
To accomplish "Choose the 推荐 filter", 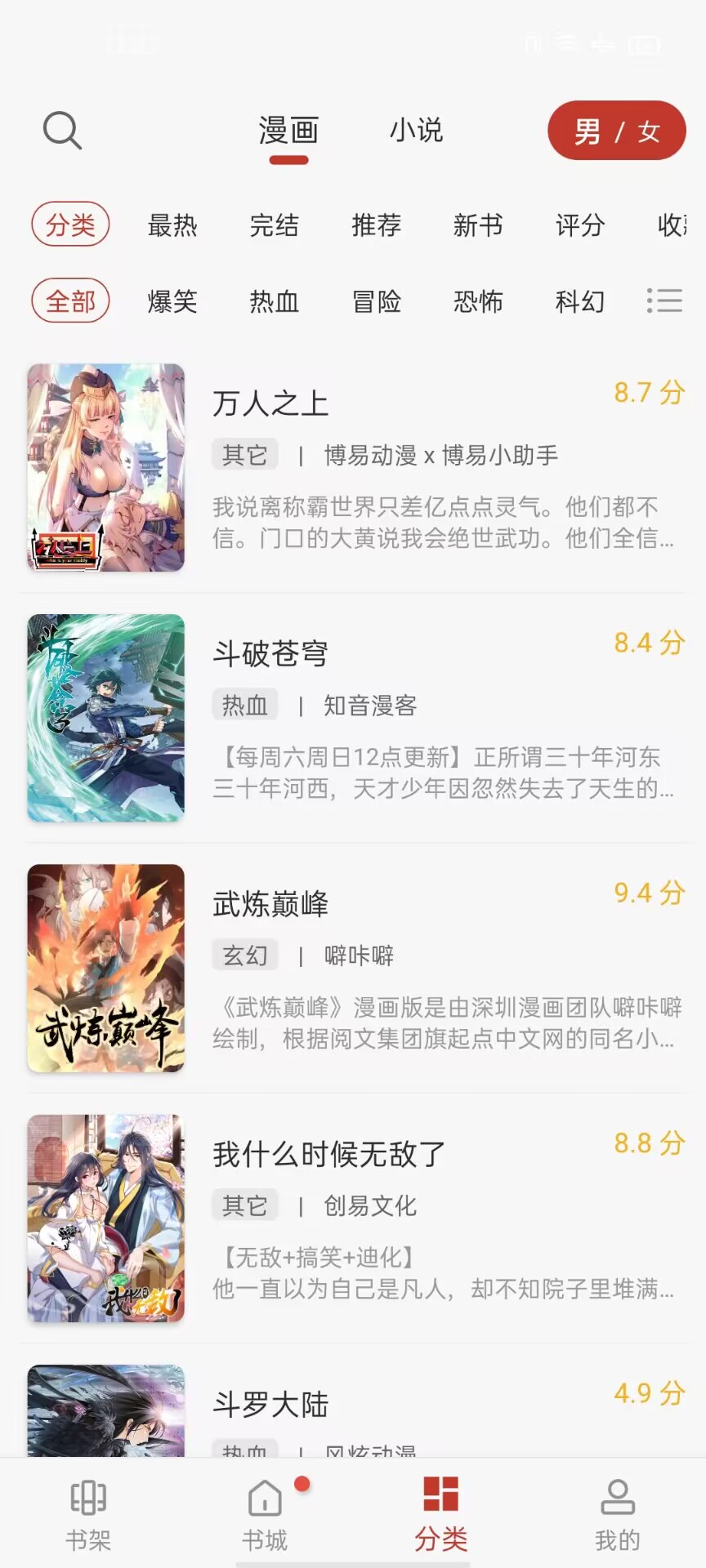I will pos(376,225).
